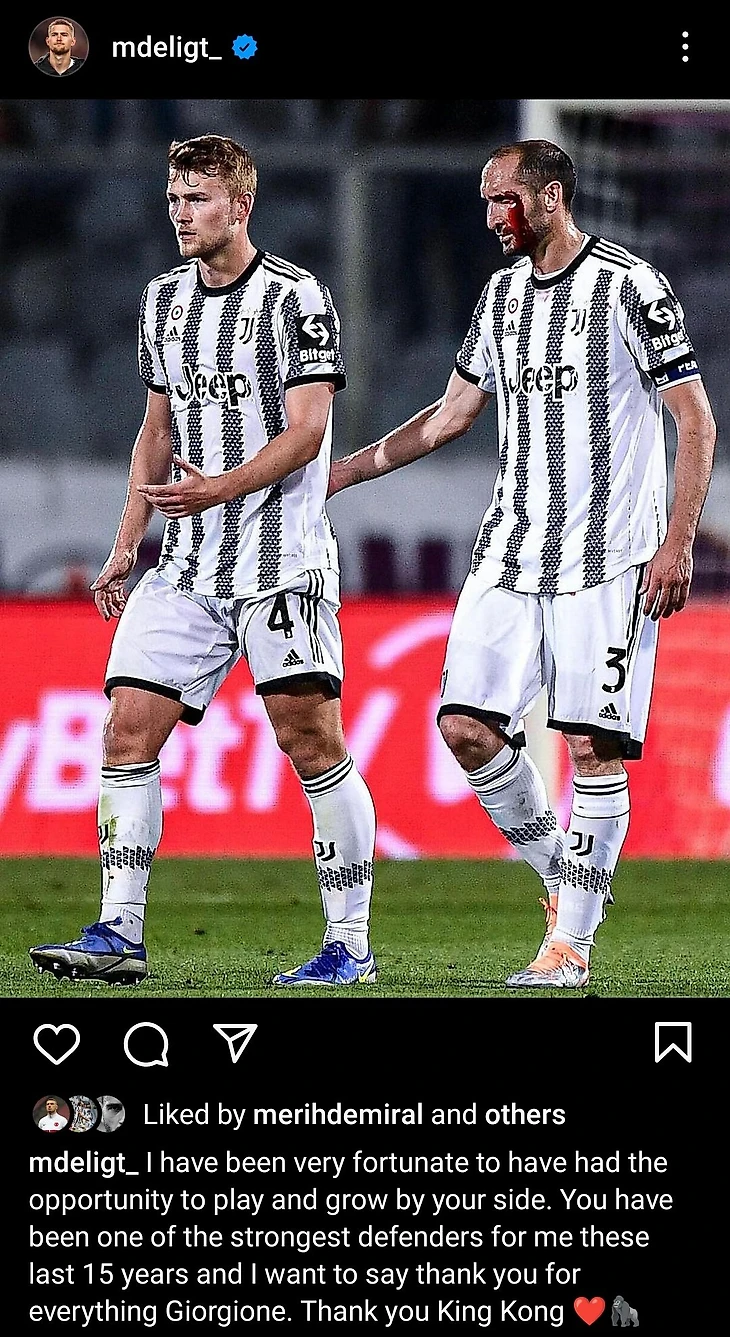Tap the Juventus players post photo

click(x=365, y=548)
